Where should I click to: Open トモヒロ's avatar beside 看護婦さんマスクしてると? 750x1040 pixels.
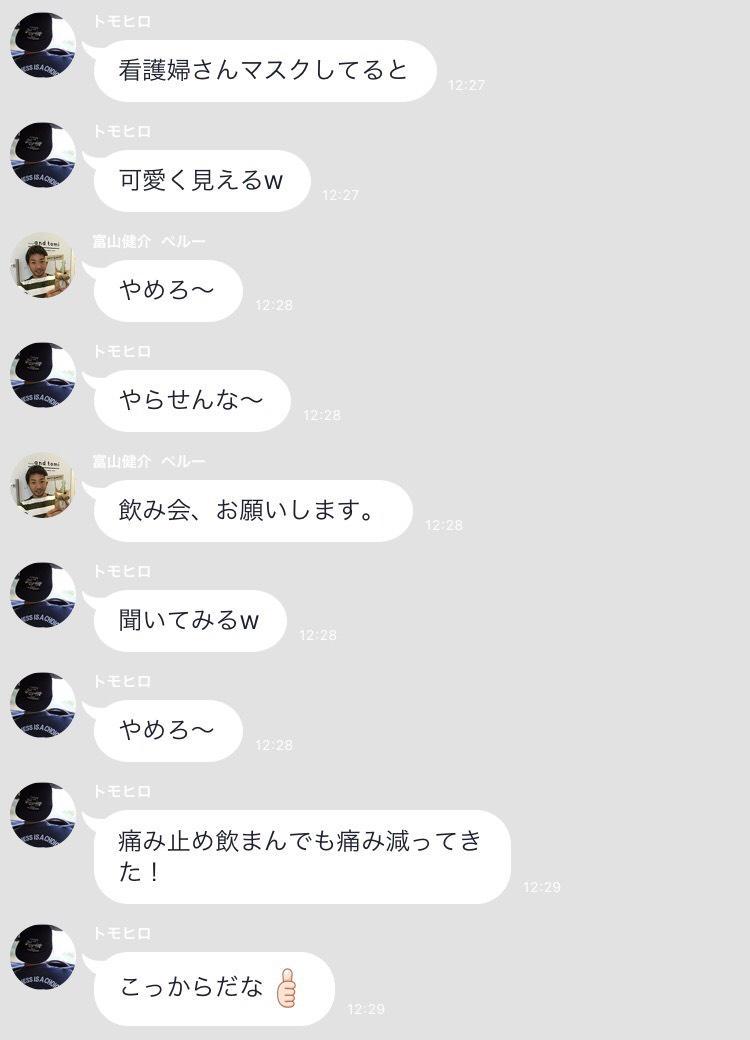click(x=43, y=46)
